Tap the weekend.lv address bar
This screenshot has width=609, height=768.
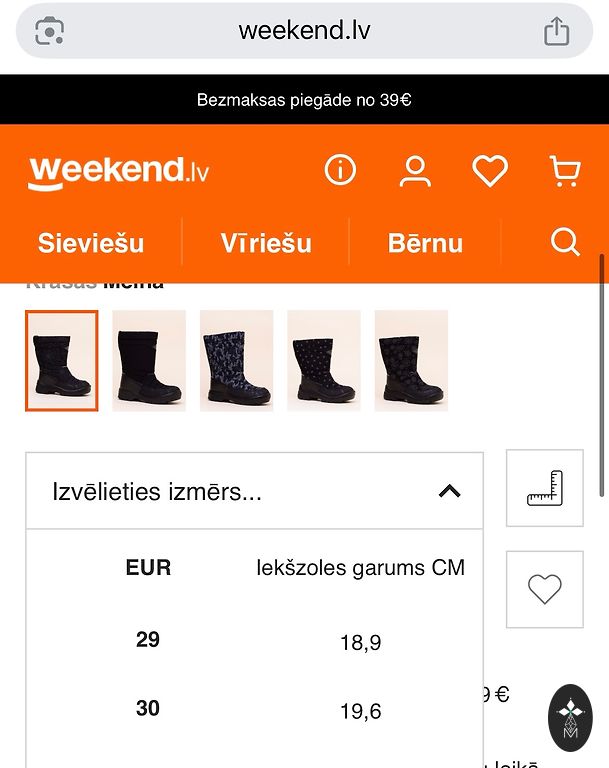(x=304, y=31)
